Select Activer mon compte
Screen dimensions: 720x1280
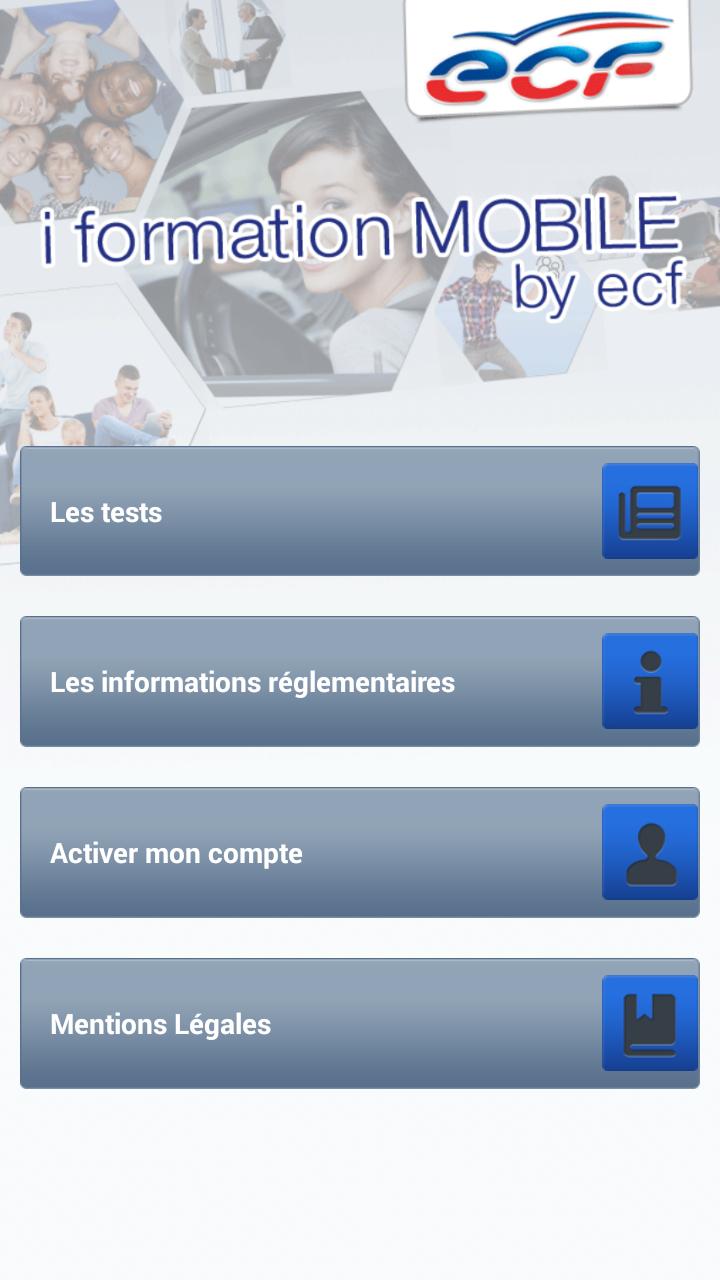click(x=360, y=853)
